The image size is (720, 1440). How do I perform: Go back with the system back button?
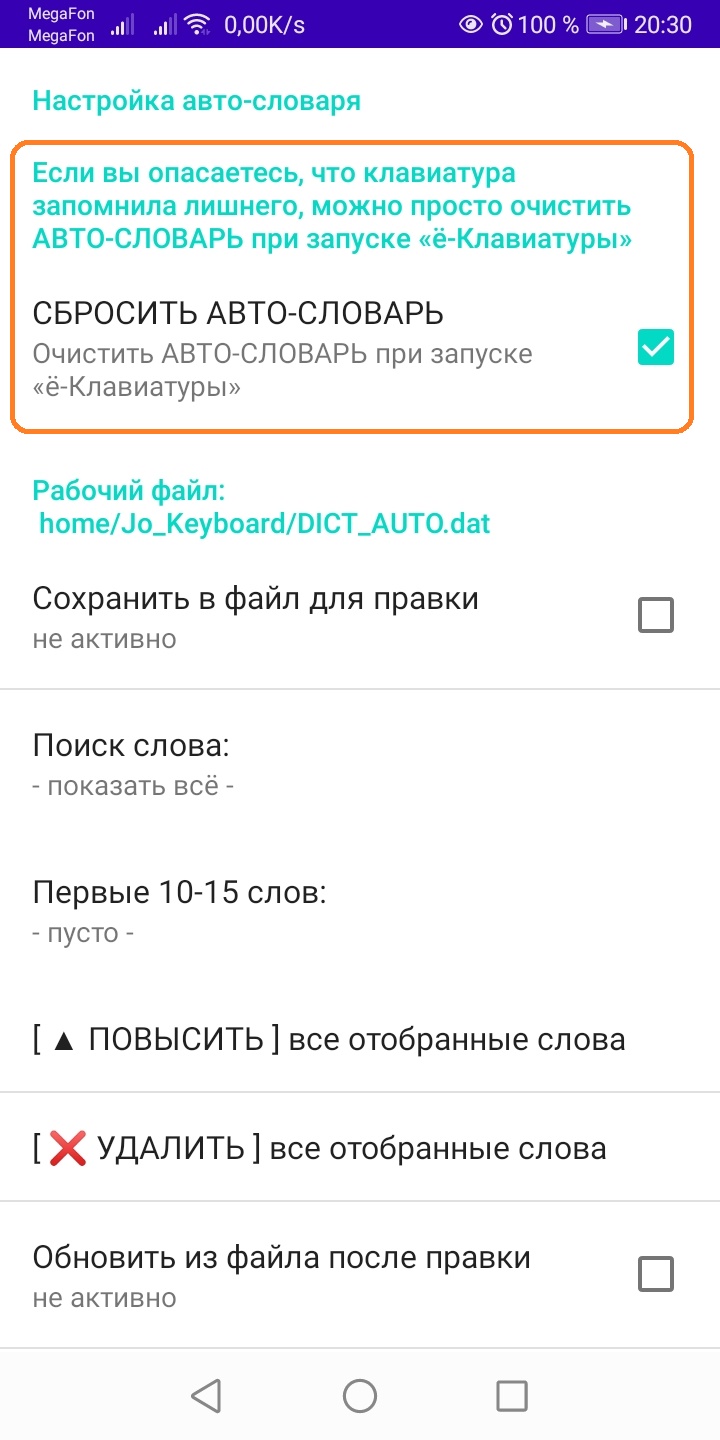[206, 1395]
